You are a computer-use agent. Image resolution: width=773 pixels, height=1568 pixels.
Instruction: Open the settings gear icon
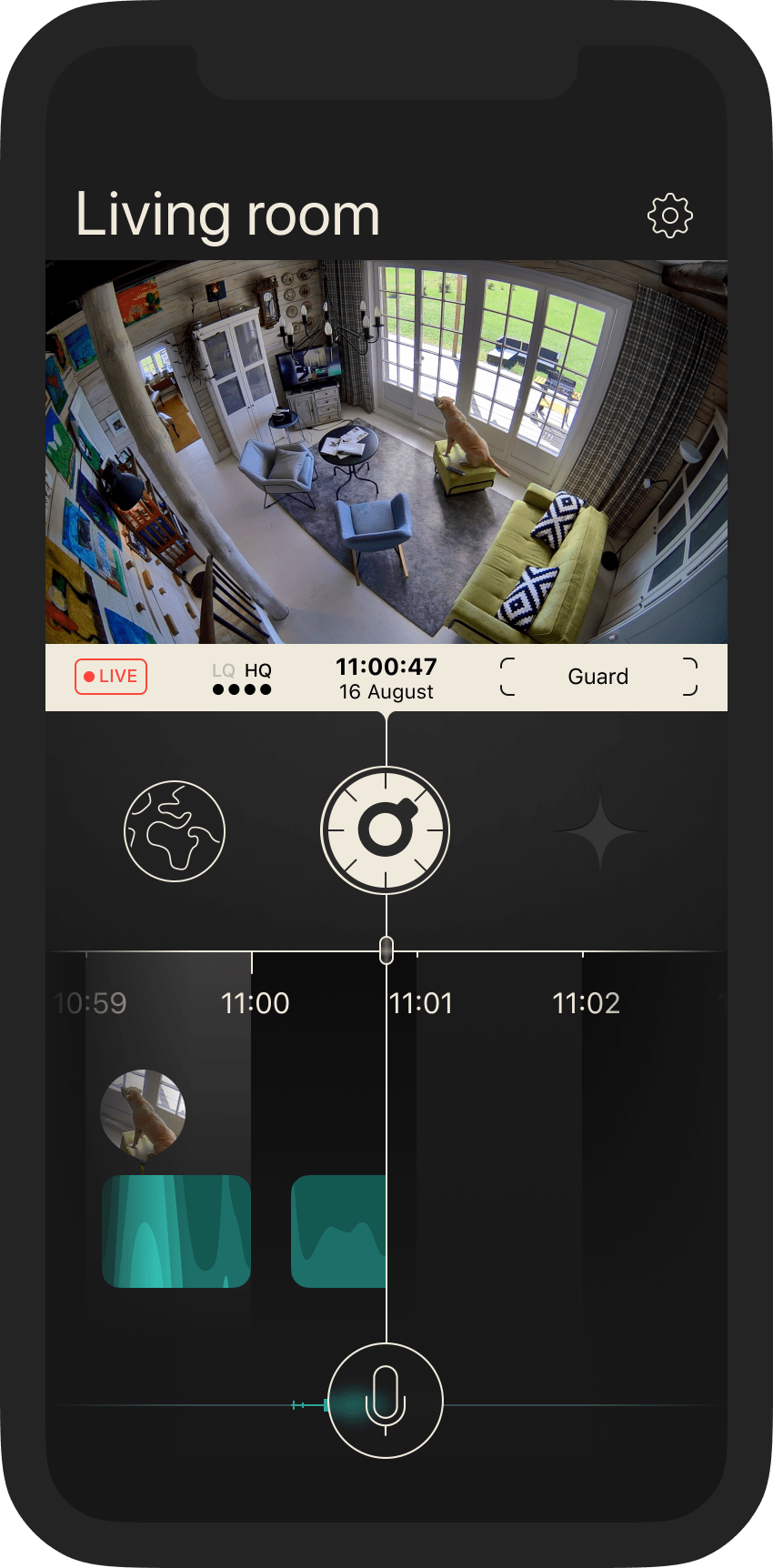click(x=670, y=216)
